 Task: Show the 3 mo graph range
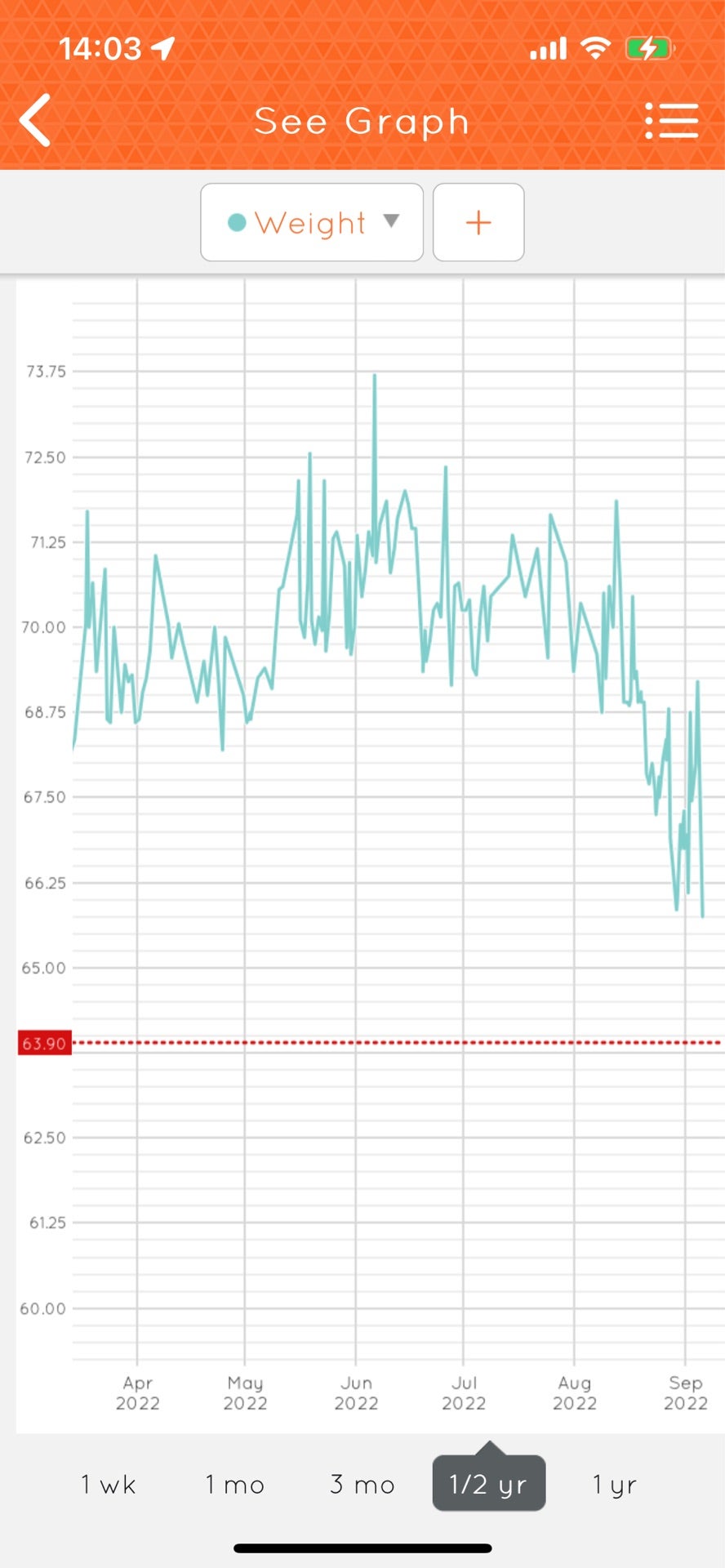tap(362, 1484)
